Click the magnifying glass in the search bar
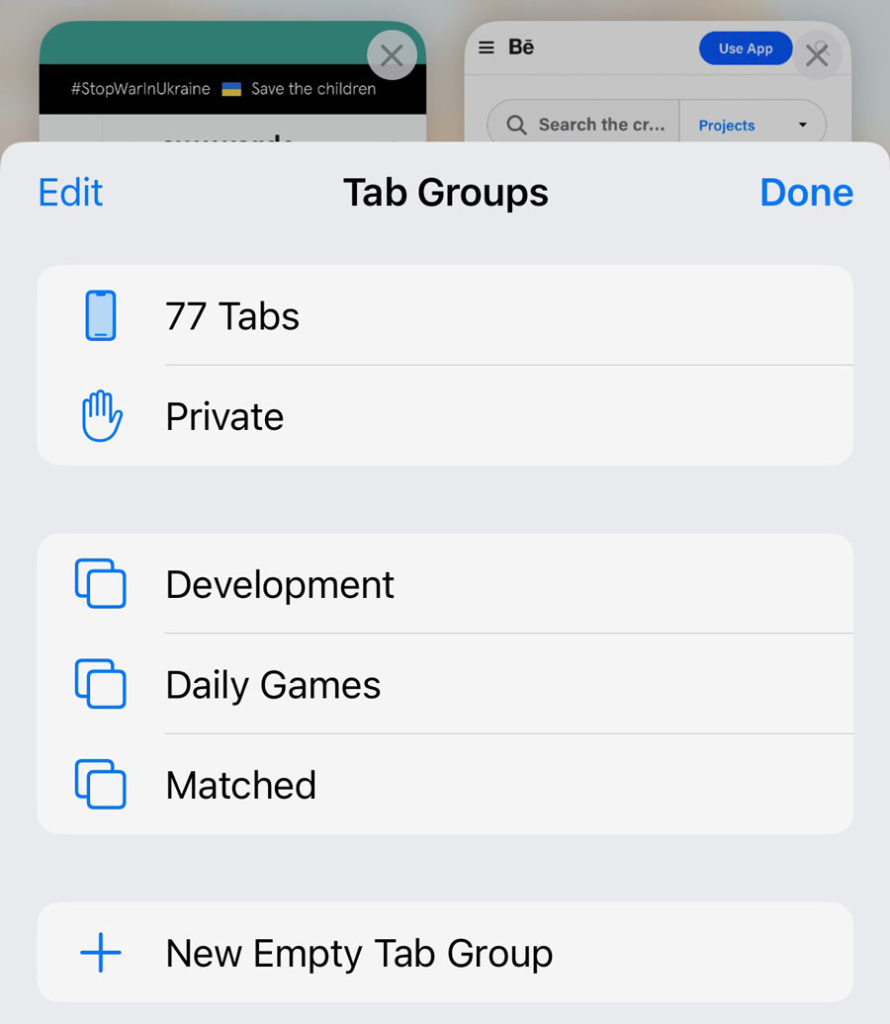The width and height of the screenshot is (890, 1024). click(516, 124)
